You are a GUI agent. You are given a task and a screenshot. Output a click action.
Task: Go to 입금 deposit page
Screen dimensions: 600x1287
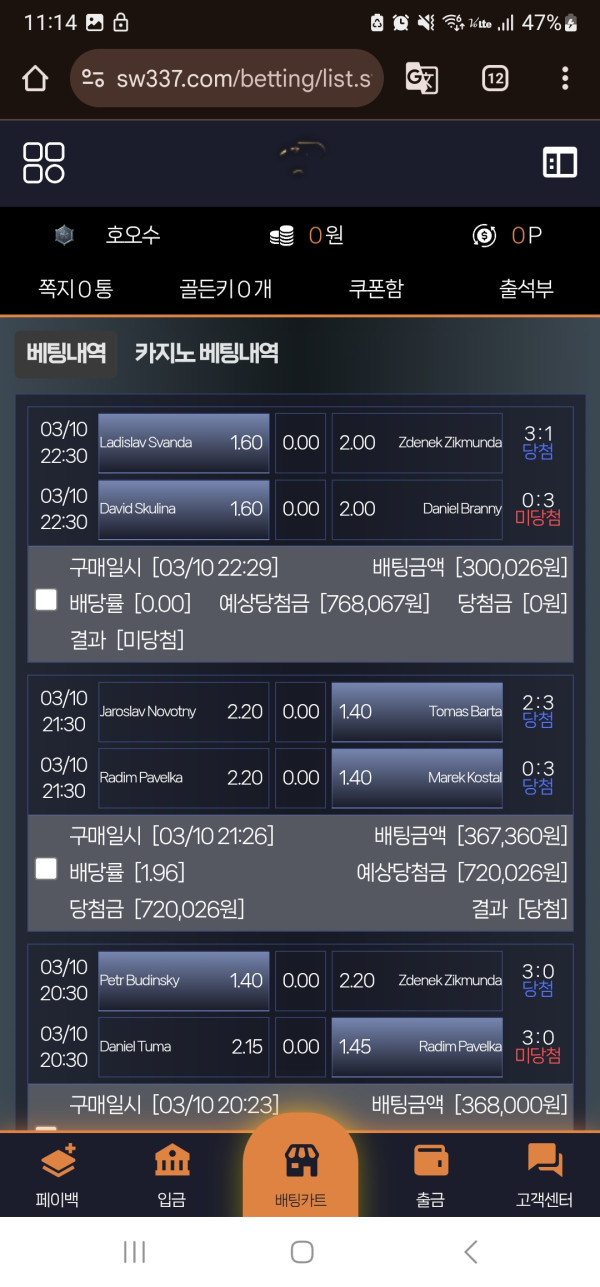(172, 1175)
